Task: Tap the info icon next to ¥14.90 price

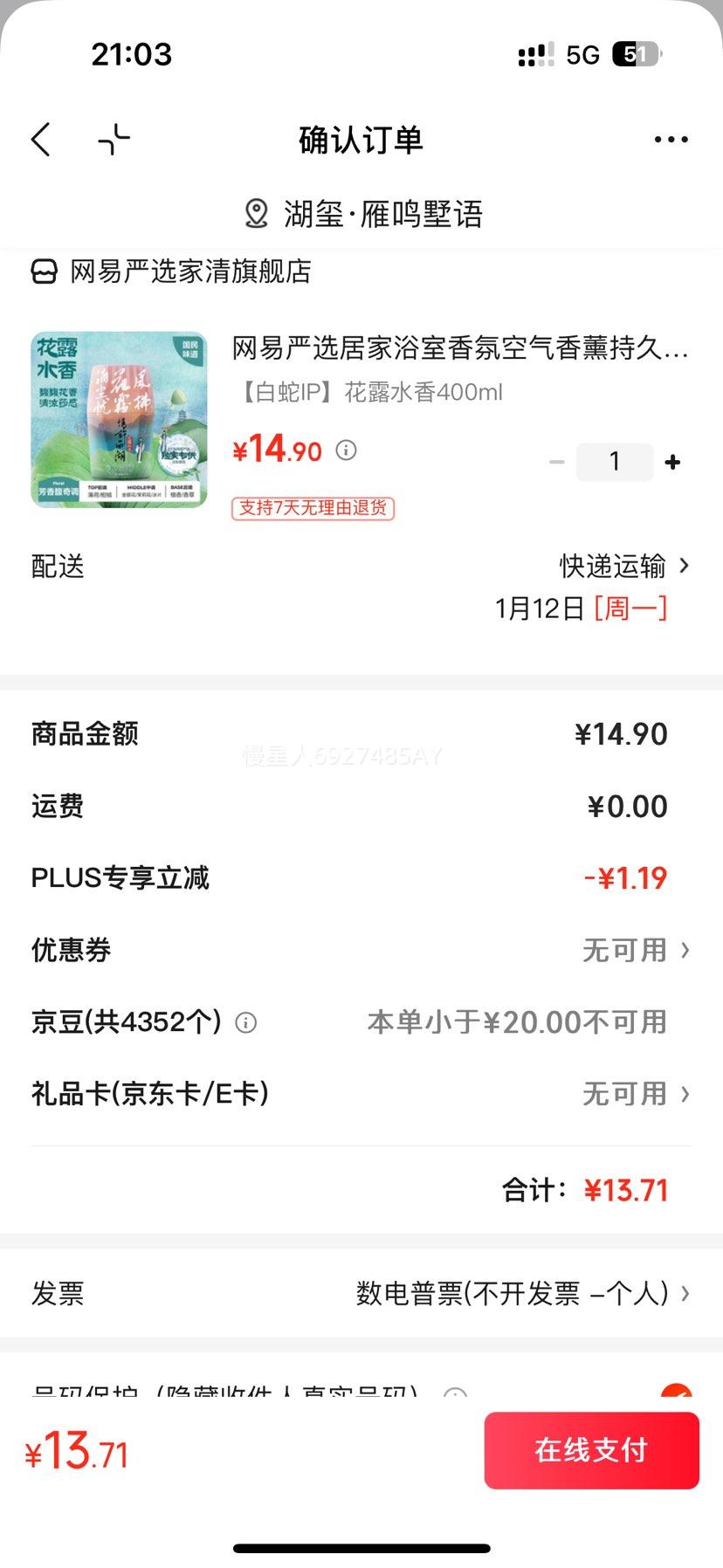Action: click(348, 451)
